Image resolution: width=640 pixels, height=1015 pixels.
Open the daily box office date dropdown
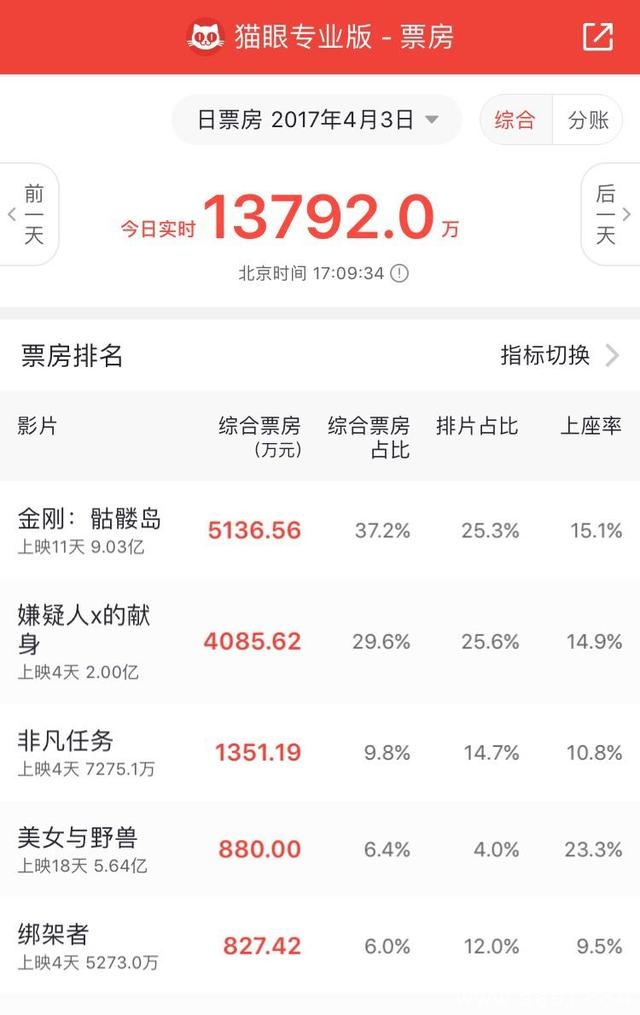(317, 120)
